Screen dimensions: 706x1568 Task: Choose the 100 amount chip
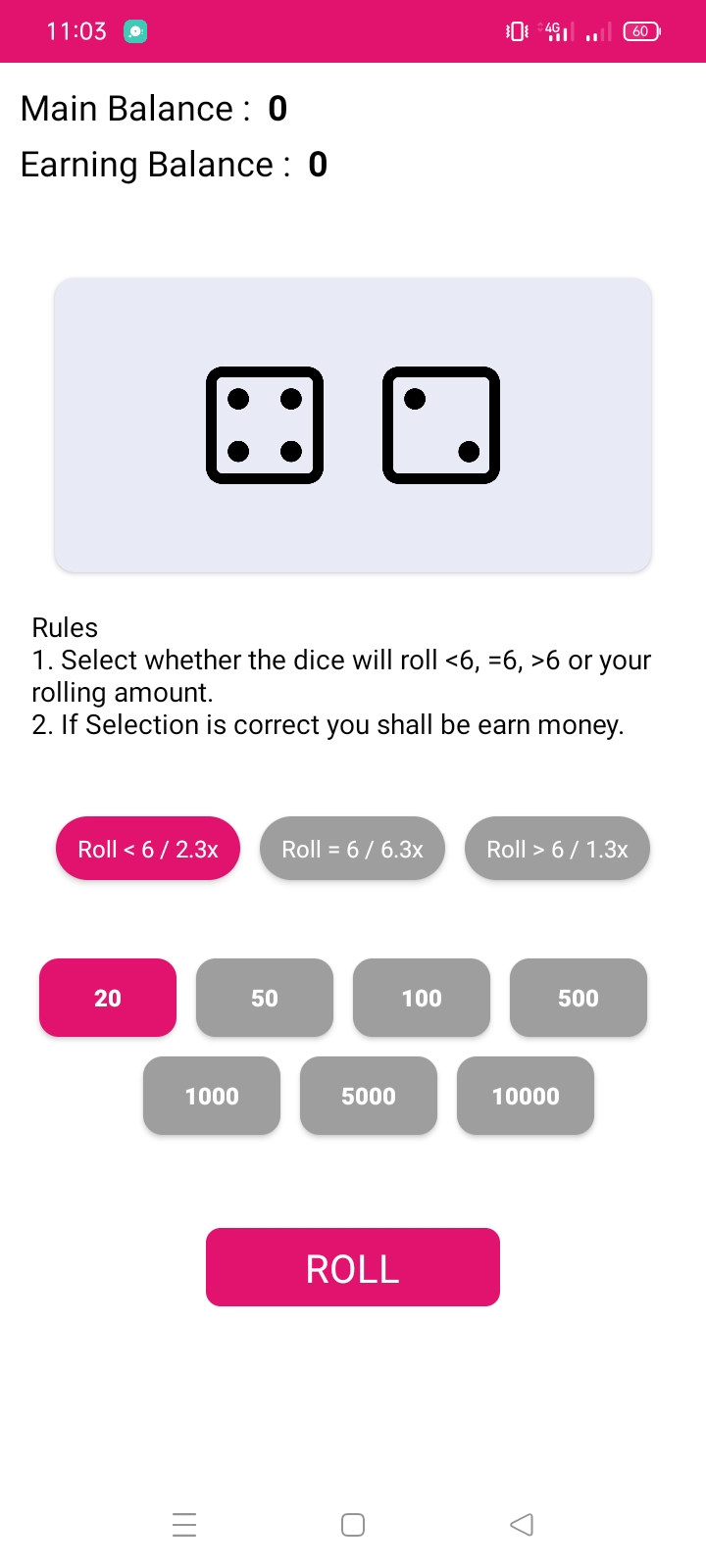coord(422,998)
